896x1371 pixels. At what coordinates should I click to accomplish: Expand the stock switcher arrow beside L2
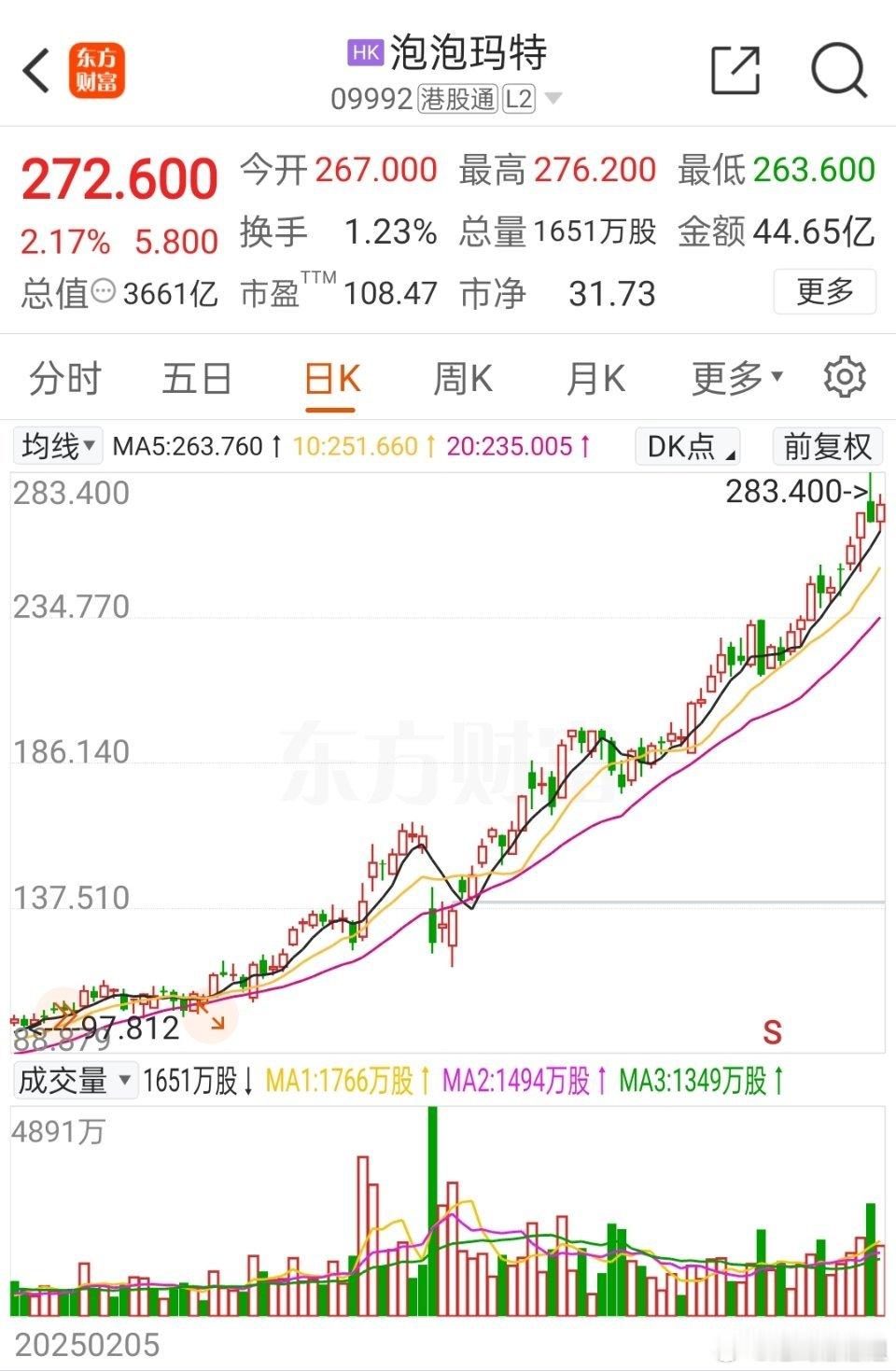[553, 99]
